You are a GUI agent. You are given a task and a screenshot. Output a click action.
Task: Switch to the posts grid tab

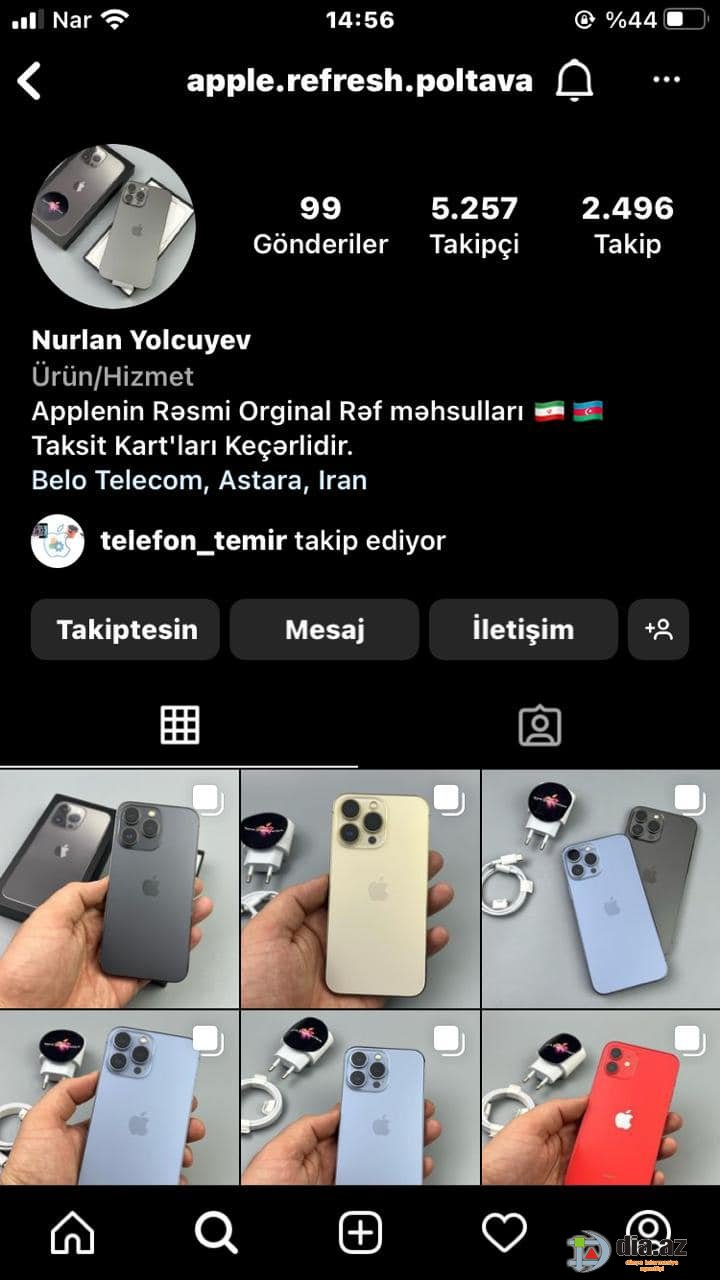[180, 725]
